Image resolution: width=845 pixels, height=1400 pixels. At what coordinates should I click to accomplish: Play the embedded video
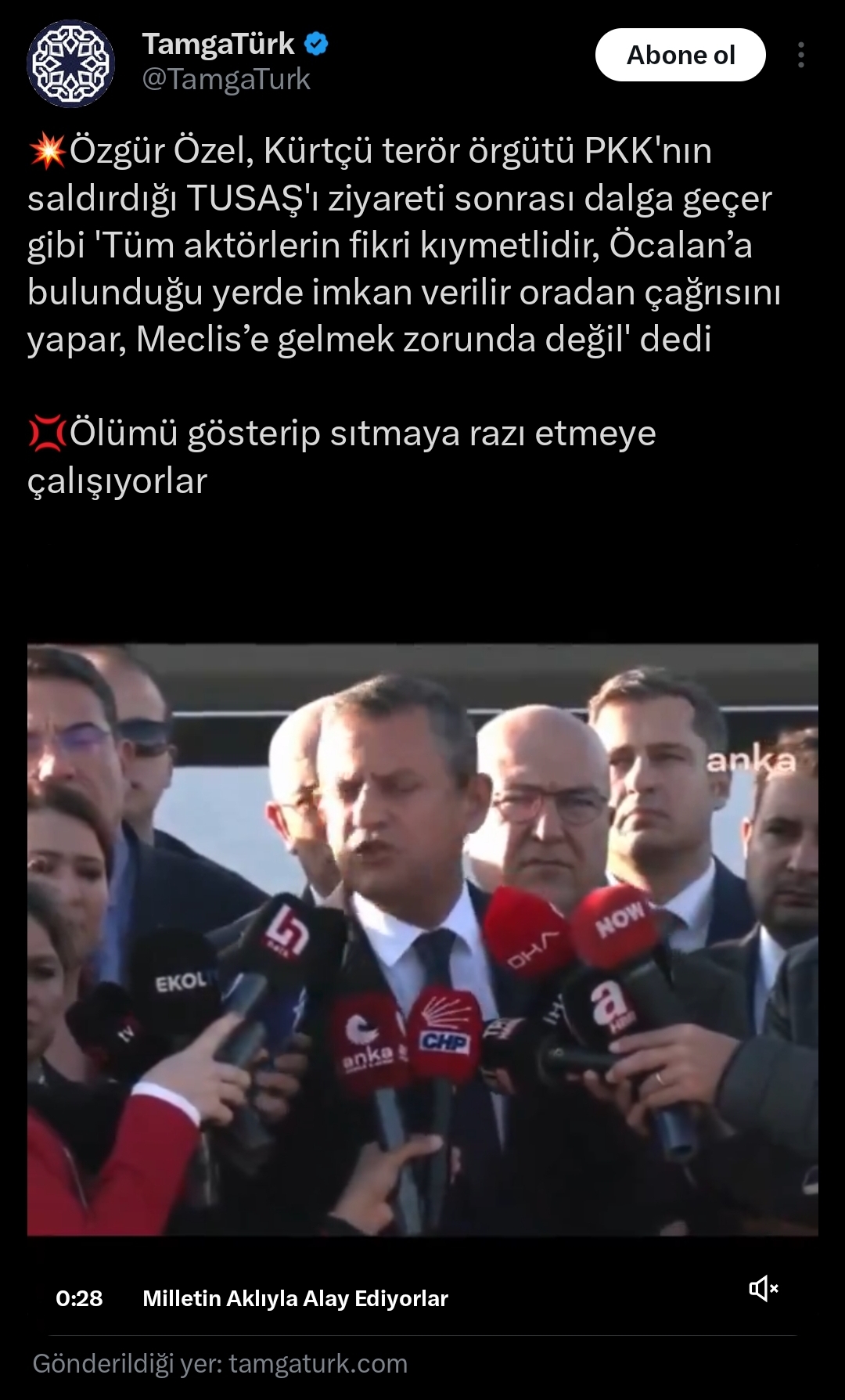tap(422, 939)
